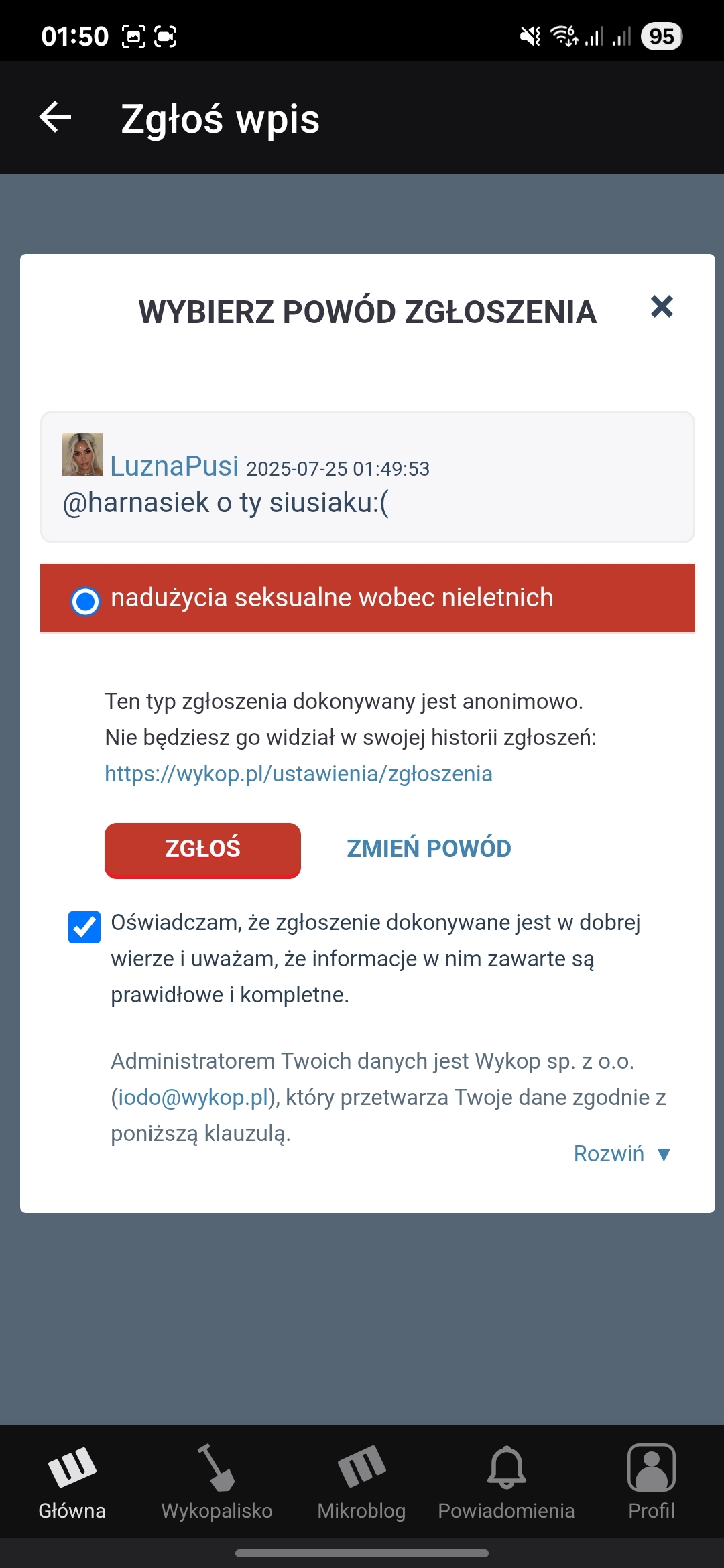Open the wykop.pl/ustawienia/zgłoszenia link
Image resolution: width=724 pixels, height=1568 pixels.
(298, 773)
